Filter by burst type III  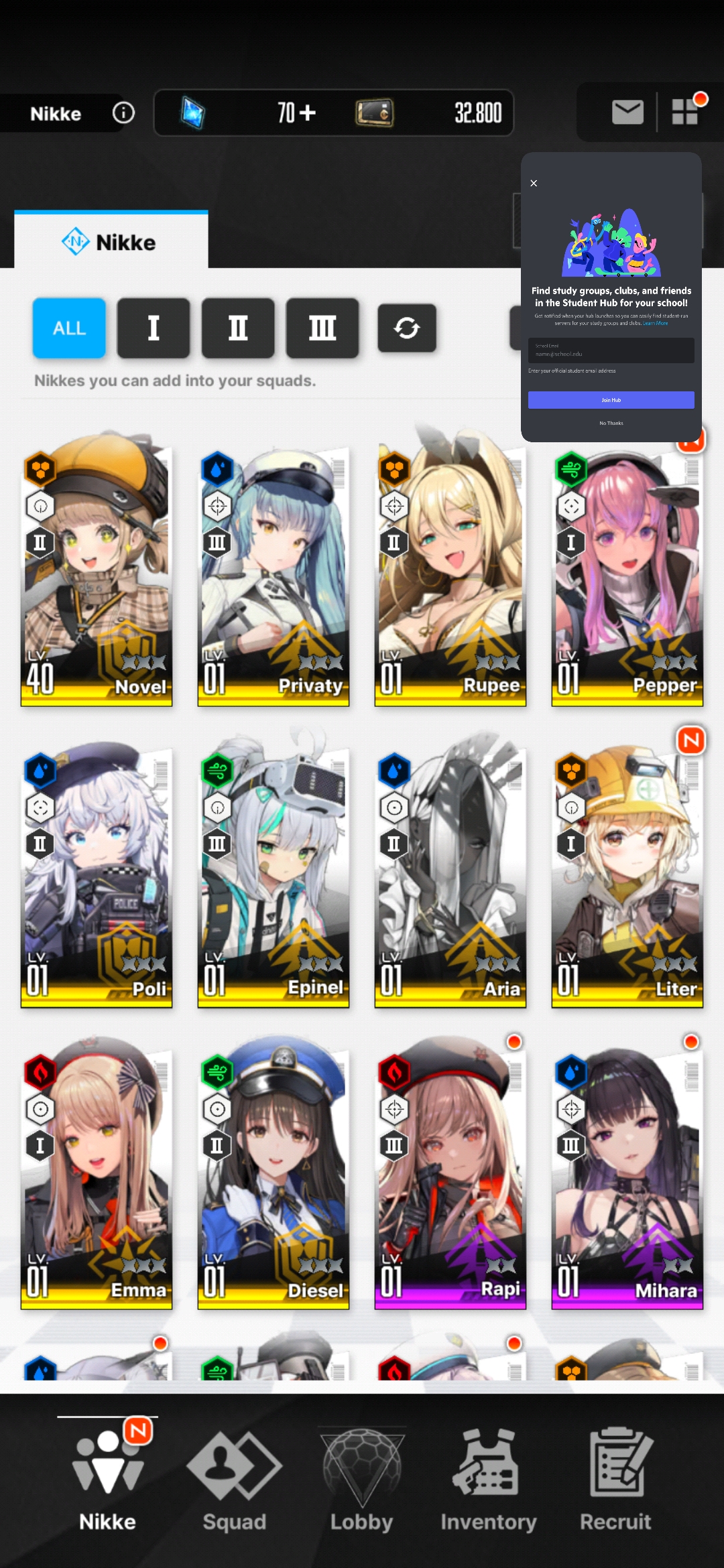point(322,328)
